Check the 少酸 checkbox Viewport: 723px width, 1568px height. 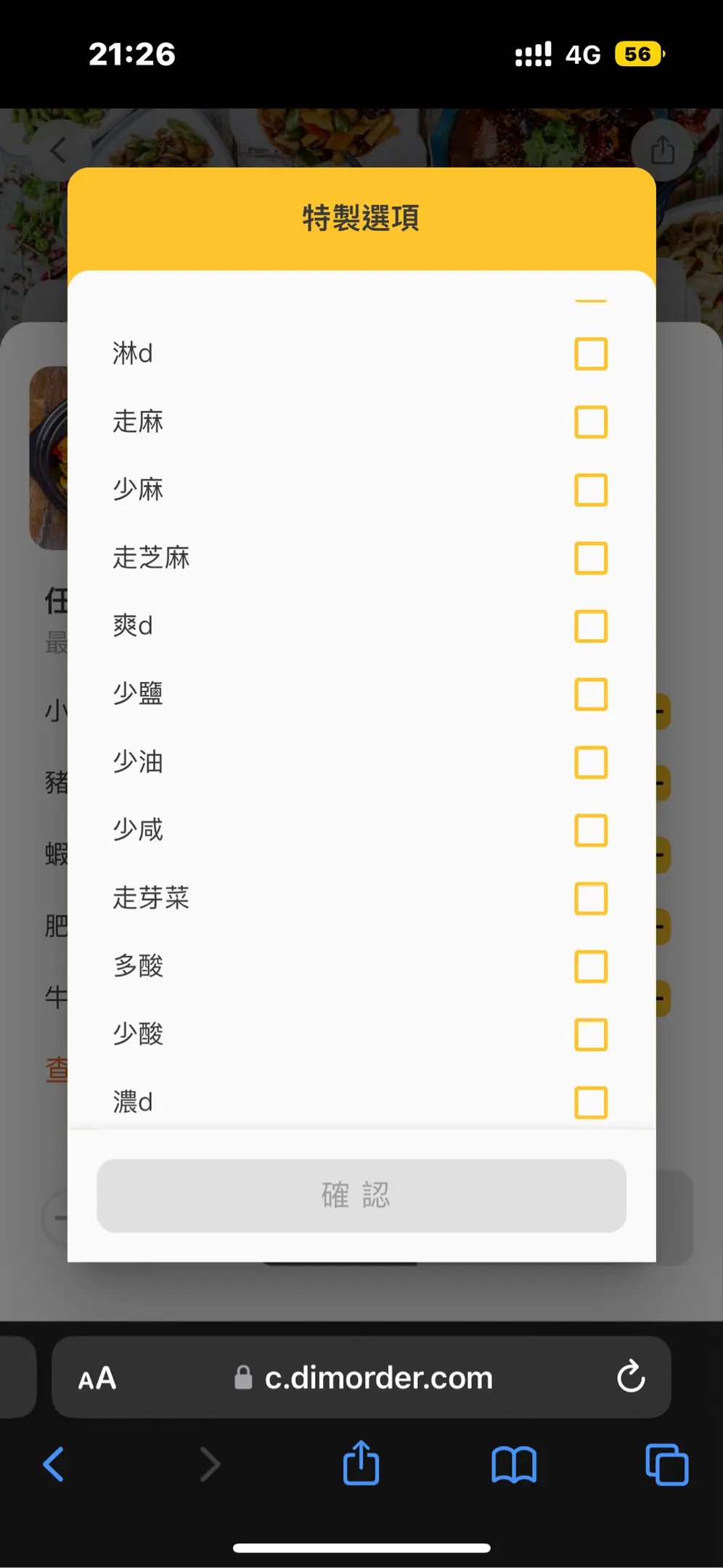coord(590,1034)
